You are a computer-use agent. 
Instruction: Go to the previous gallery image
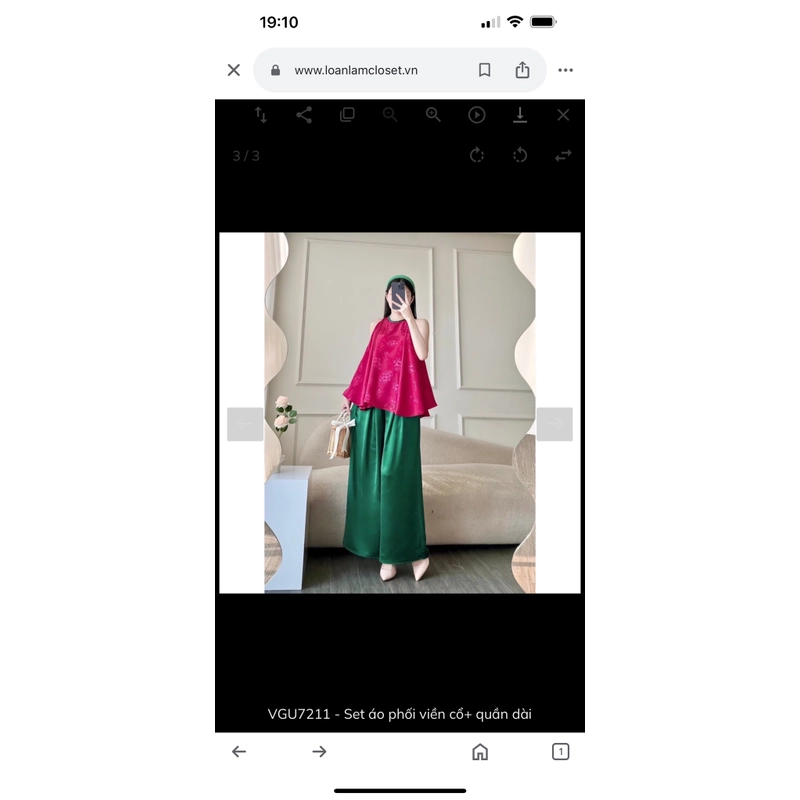[245, 424]
